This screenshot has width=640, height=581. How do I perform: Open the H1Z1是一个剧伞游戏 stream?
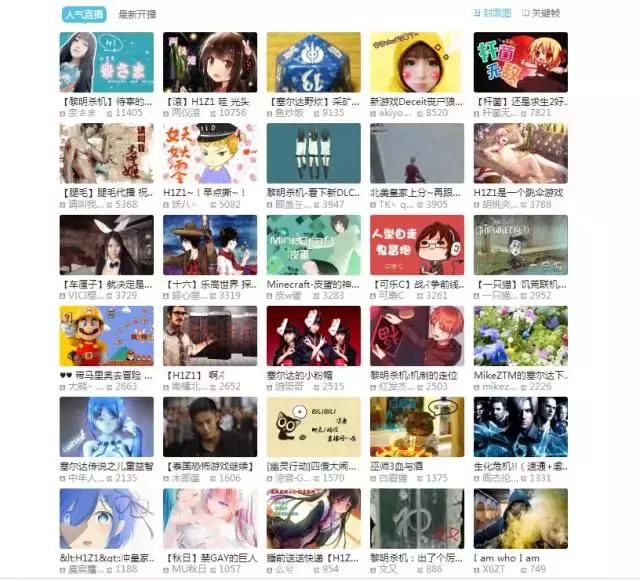click(x=520, y=153)
